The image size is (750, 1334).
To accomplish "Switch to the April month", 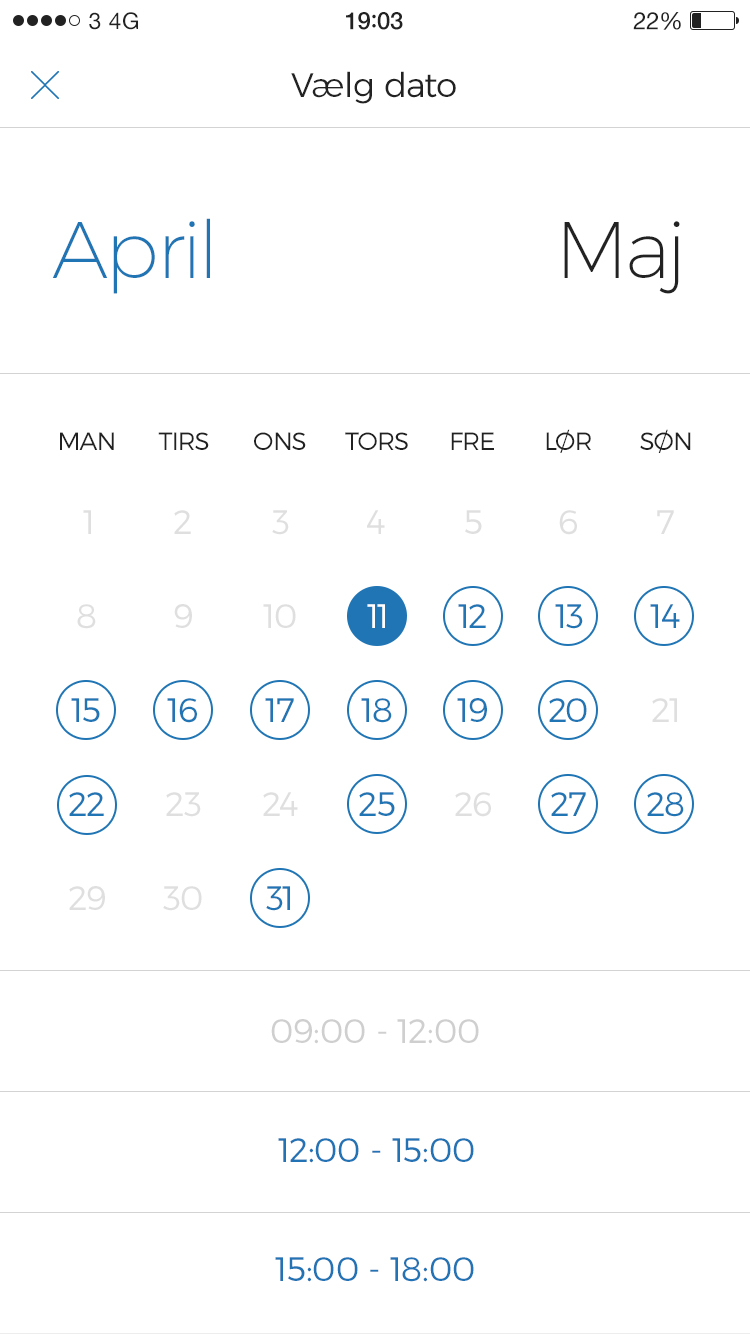I will 133,251.
